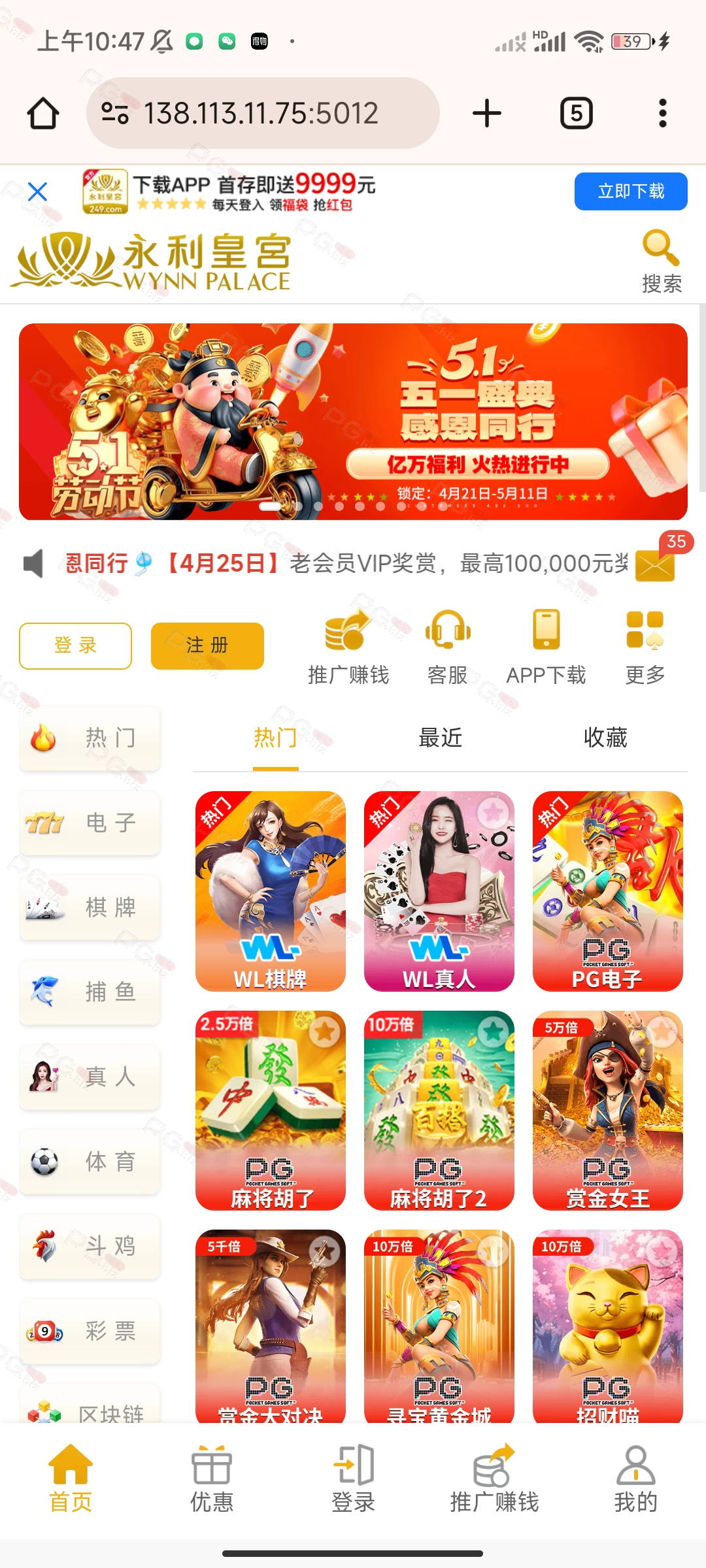This screenshot has width=706, height=1568.
Task: Open the 我的 tab
Action: coord(635,1478)
